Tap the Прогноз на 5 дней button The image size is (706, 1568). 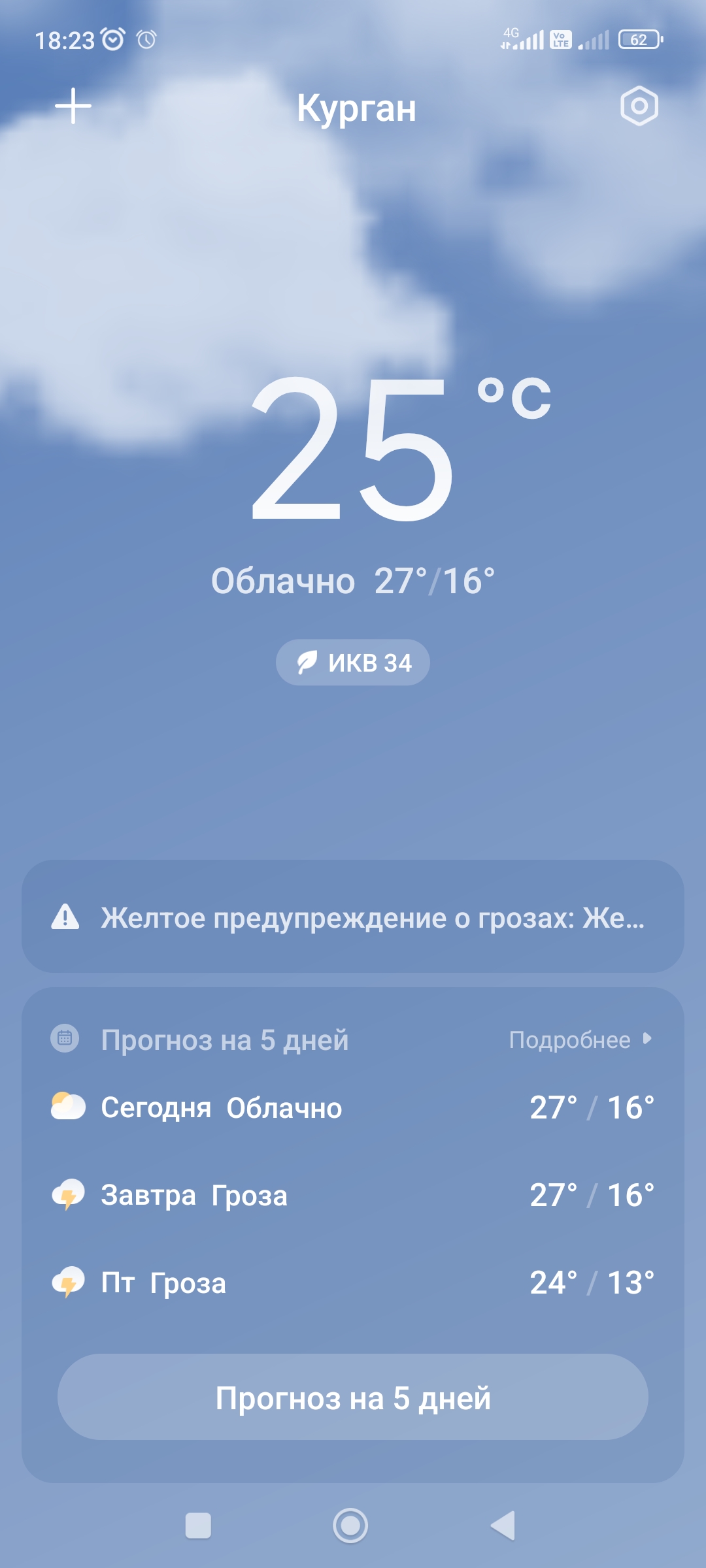point(353,1397)
